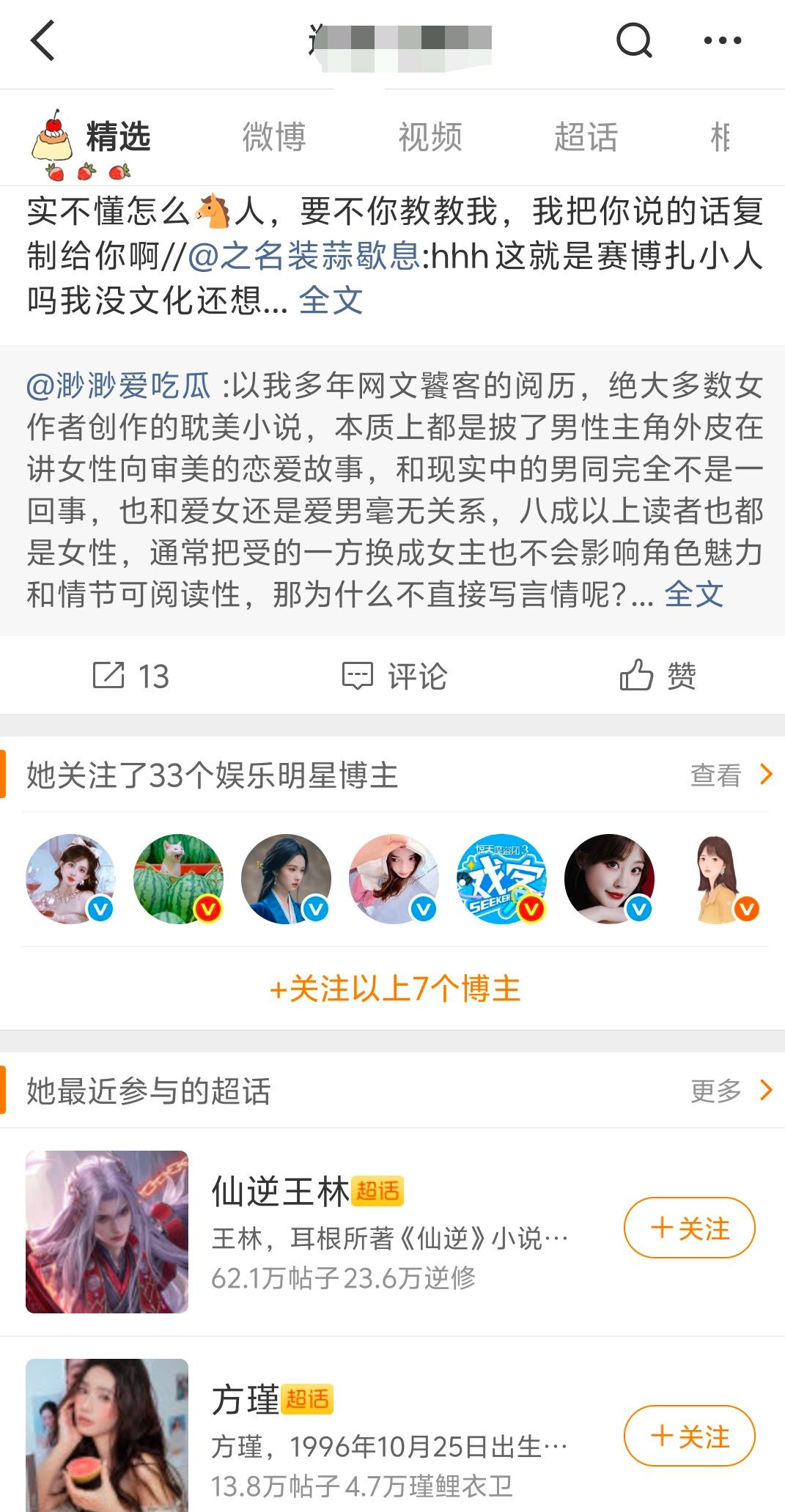Switch to the 视频 tab
Viewport: 785px width, 1512px height.
coord(430,137)
